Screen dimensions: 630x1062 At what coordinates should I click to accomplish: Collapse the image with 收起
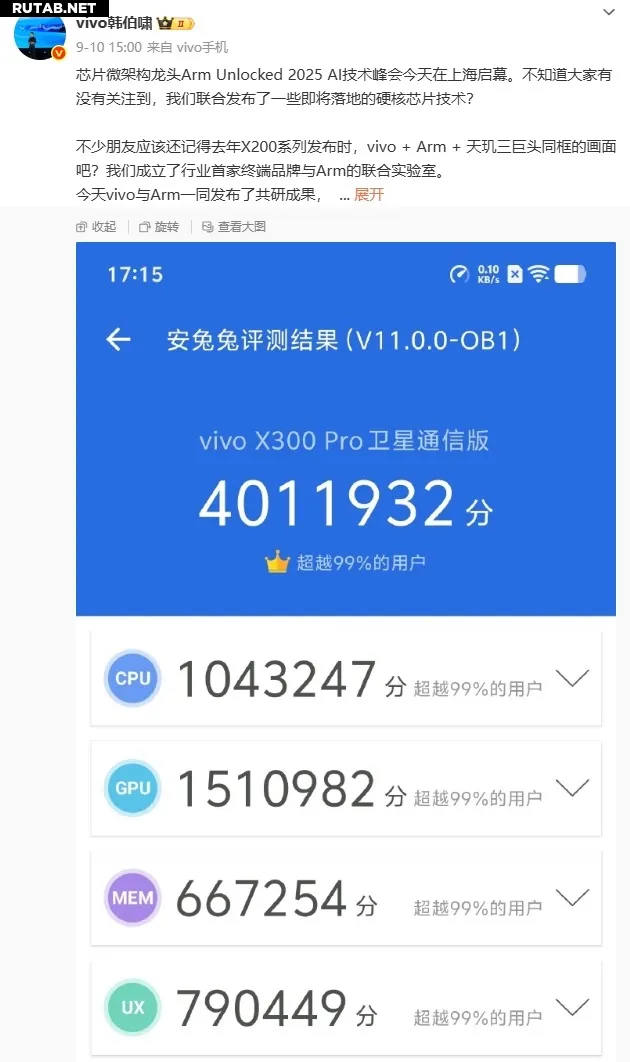[x=96, y=227]
